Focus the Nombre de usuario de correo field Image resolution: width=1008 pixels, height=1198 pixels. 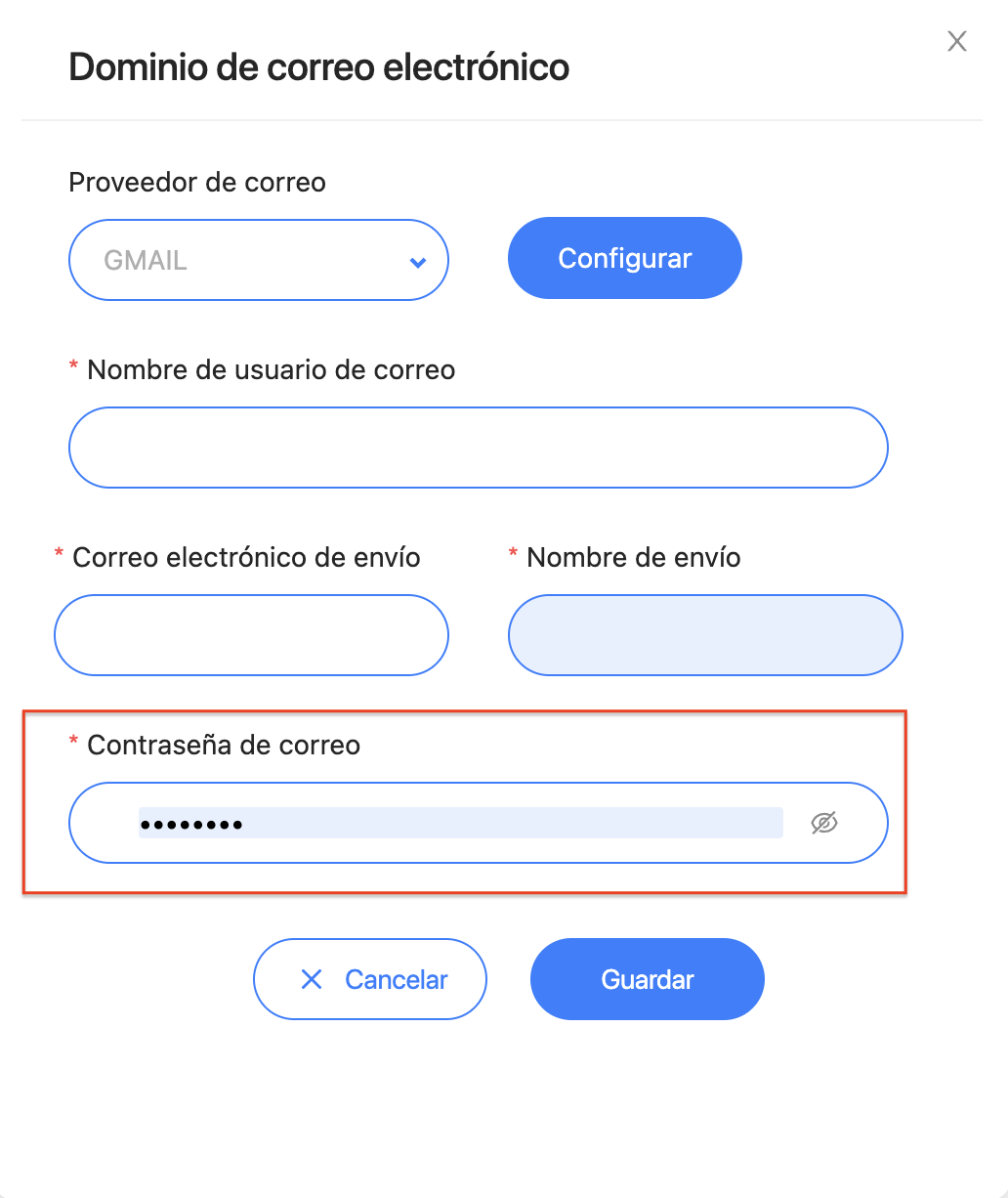478,448
